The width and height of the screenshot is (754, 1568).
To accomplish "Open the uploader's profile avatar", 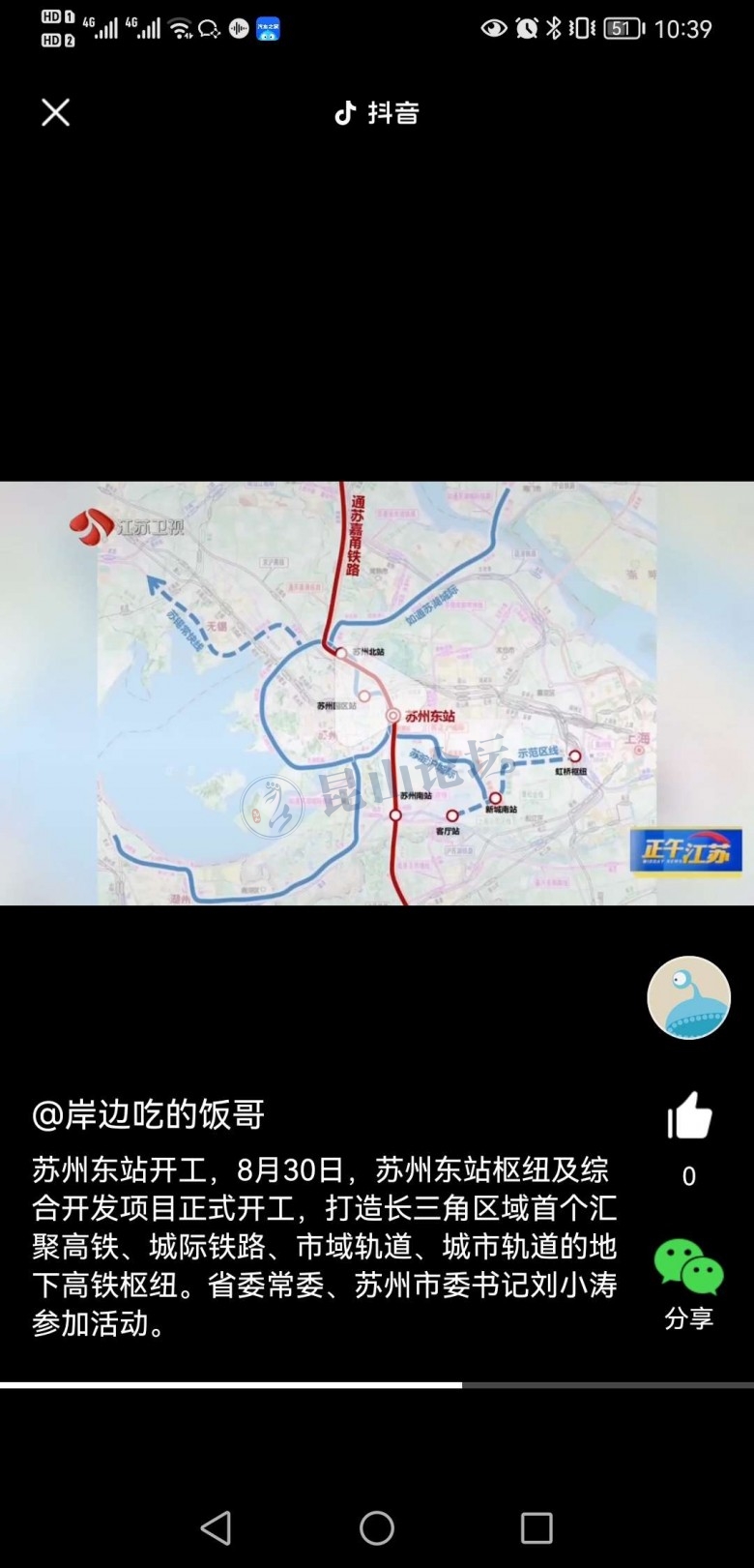I will (688, 998).
